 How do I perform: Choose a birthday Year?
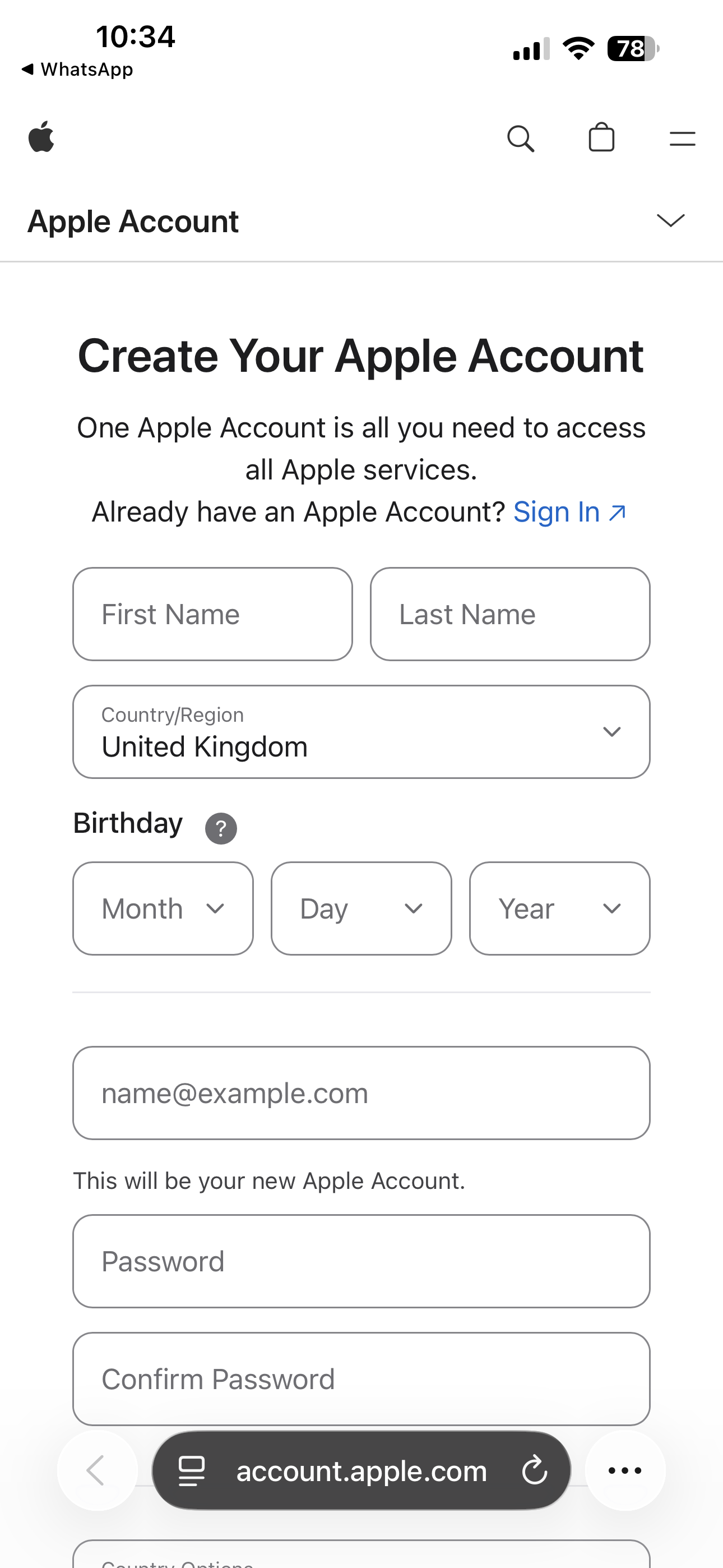coord(559,908)
